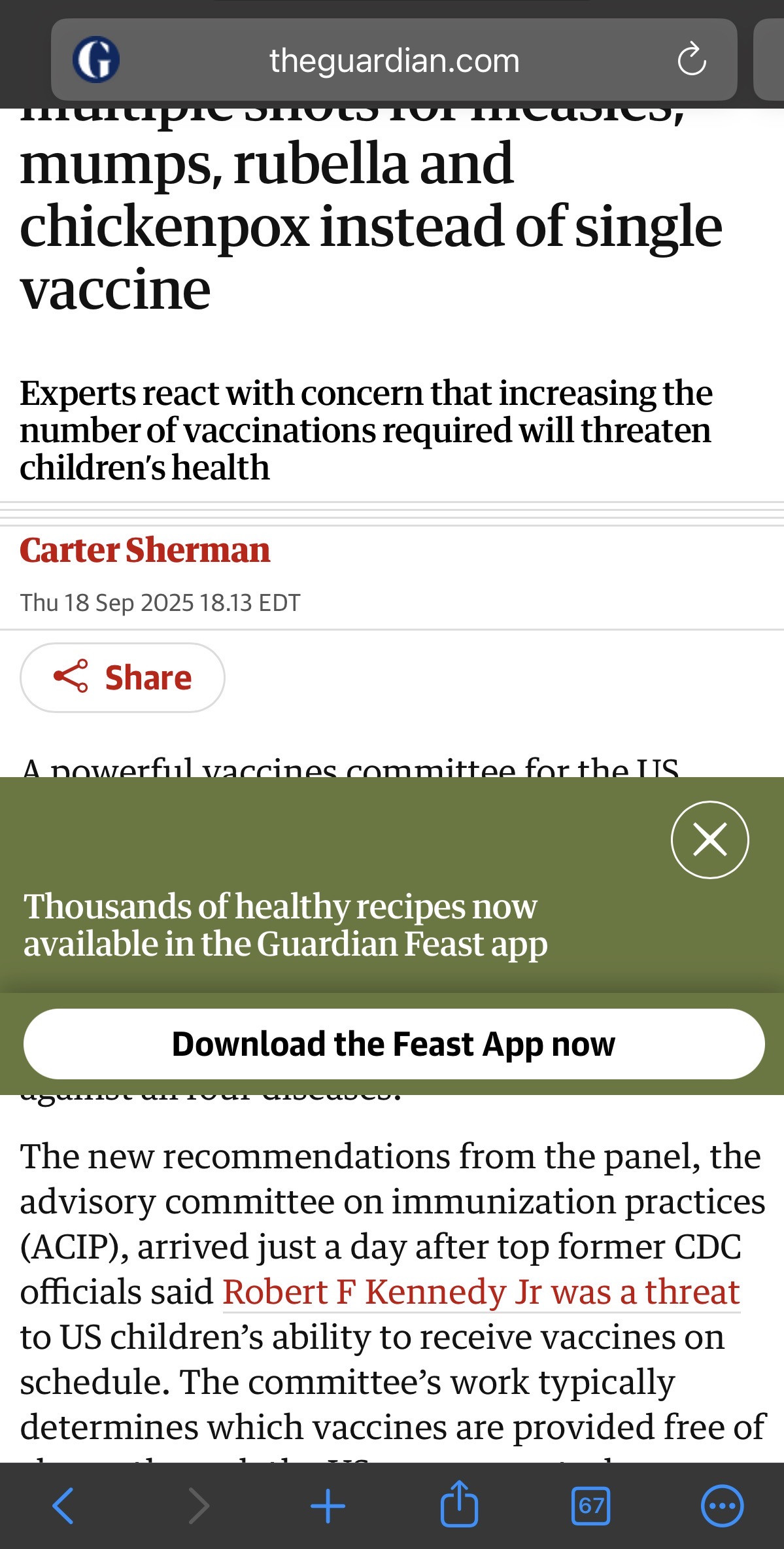This screenshot has height=1549, width=784.
Task: Open the browser more options menu
Action: (x=722, y=1506)
